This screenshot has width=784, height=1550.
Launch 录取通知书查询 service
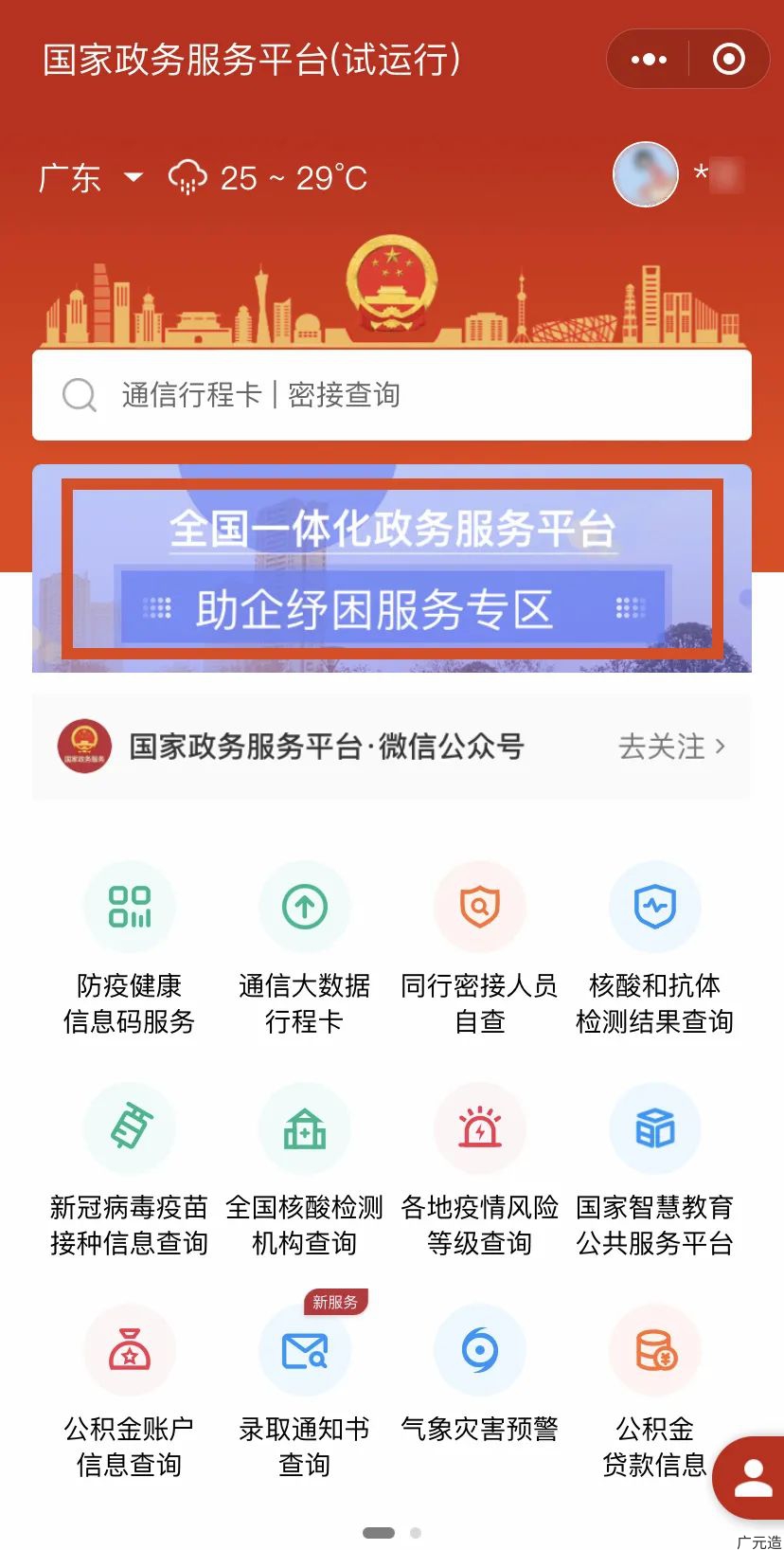[x=304, y=1351]
